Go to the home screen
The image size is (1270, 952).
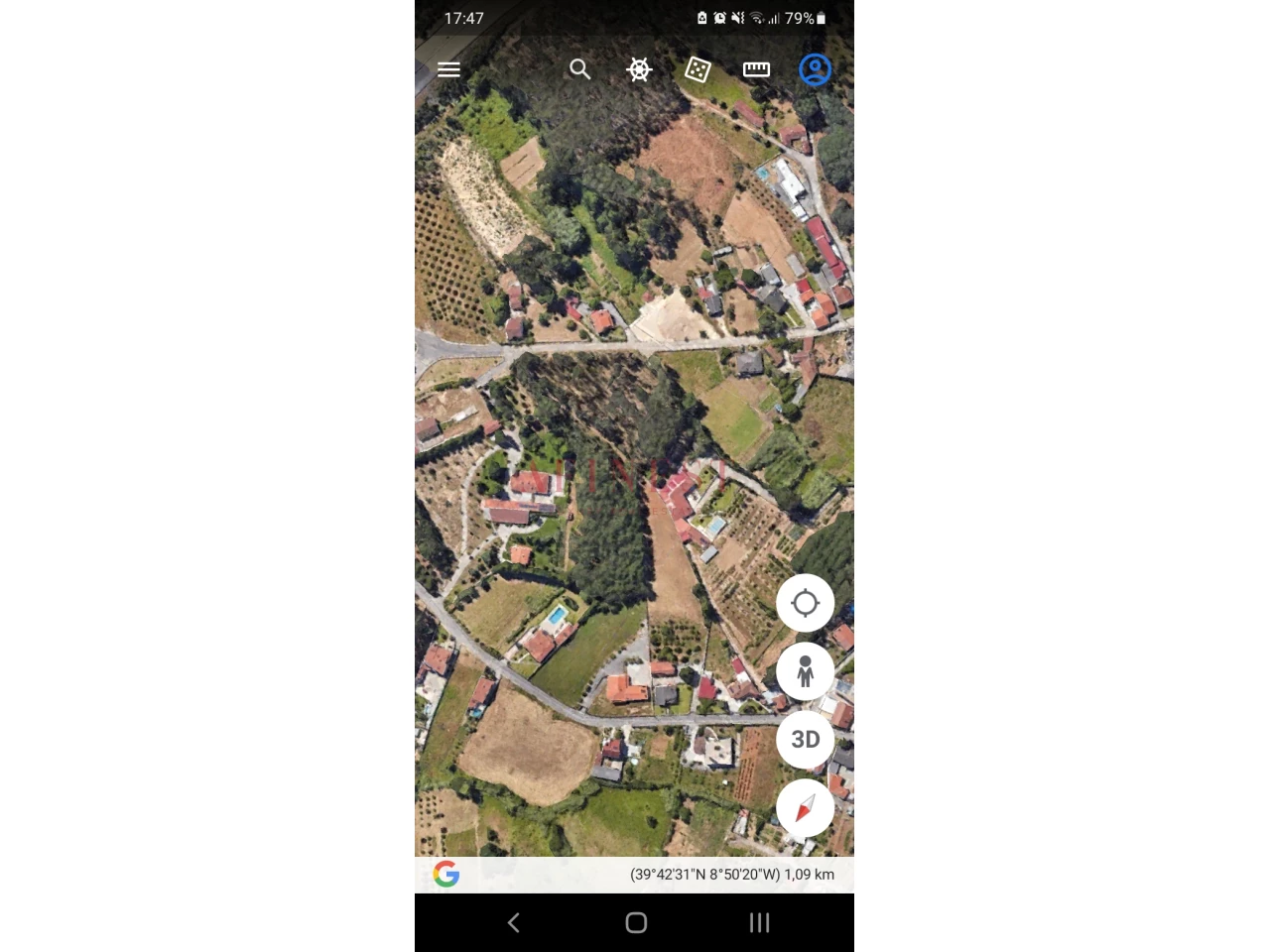click(636, 923)
